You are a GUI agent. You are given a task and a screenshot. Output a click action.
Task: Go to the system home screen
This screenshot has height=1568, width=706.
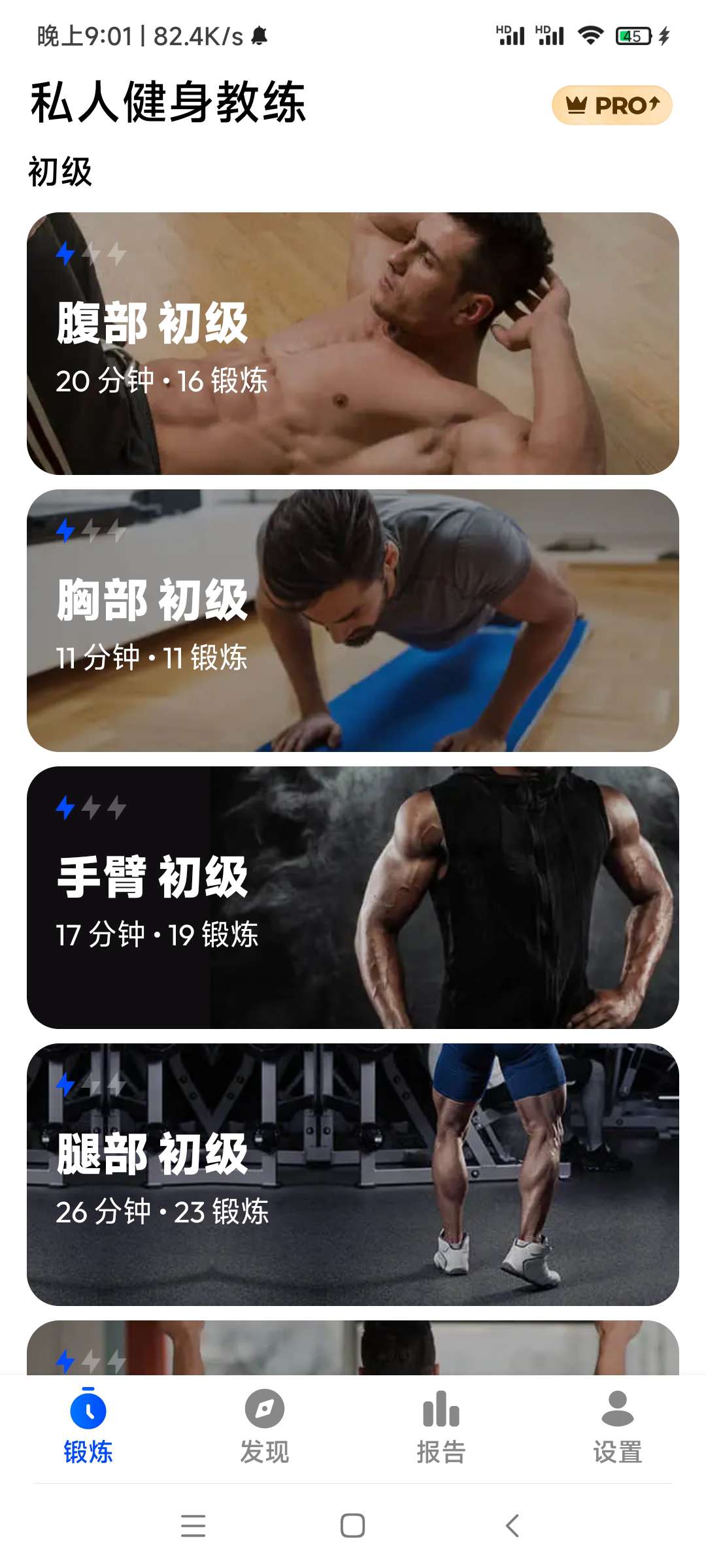[352, 1526]
